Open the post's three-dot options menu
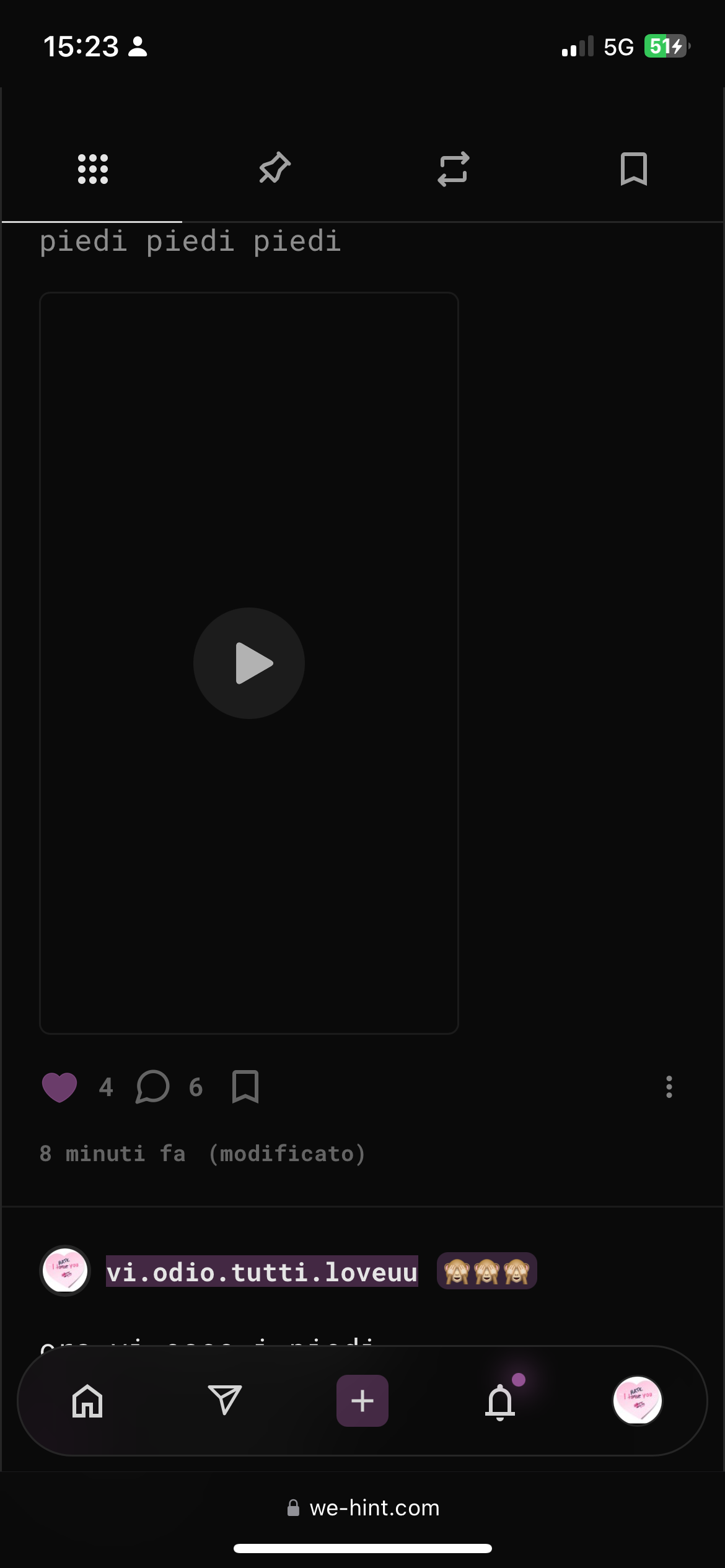 [x=669, y=1087]
